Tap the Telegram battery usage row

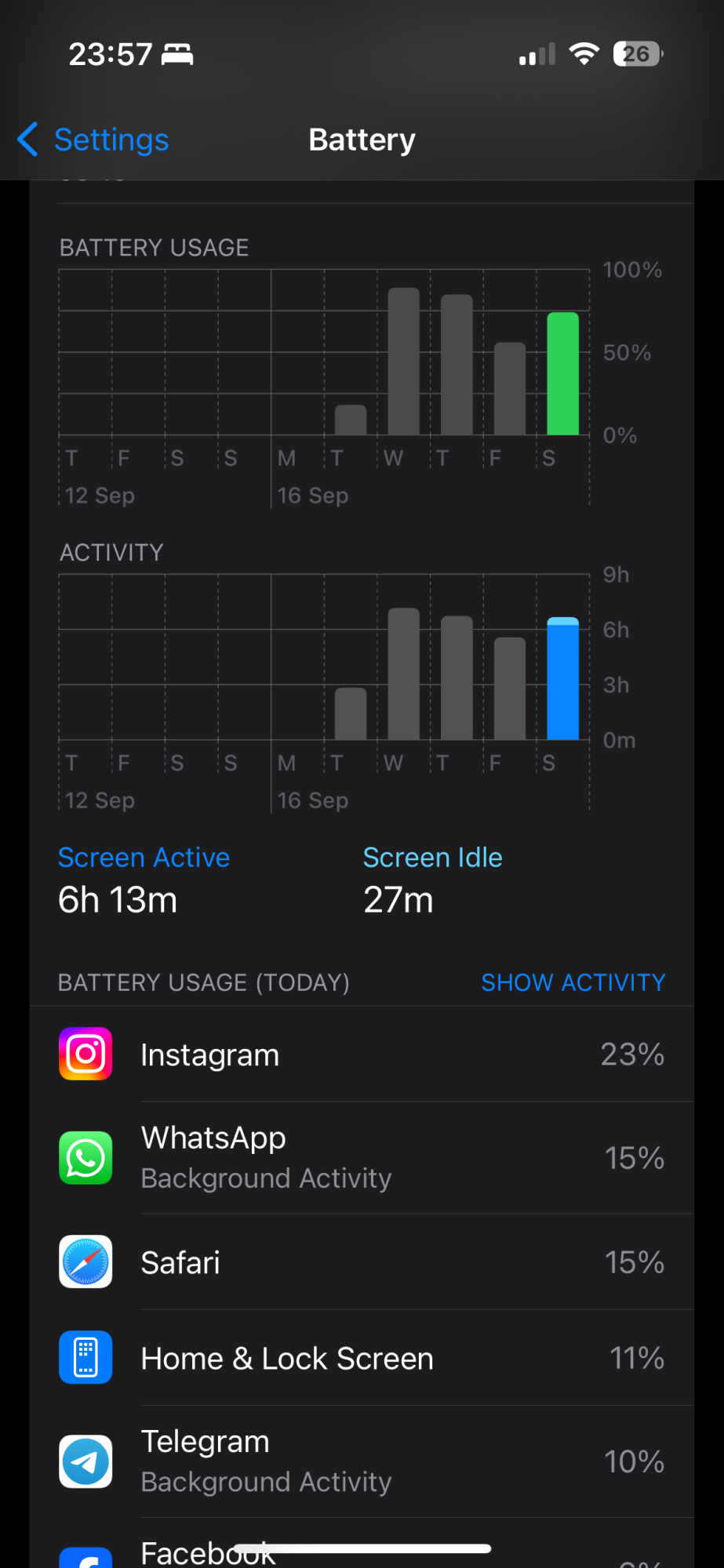pos(362,1461)
